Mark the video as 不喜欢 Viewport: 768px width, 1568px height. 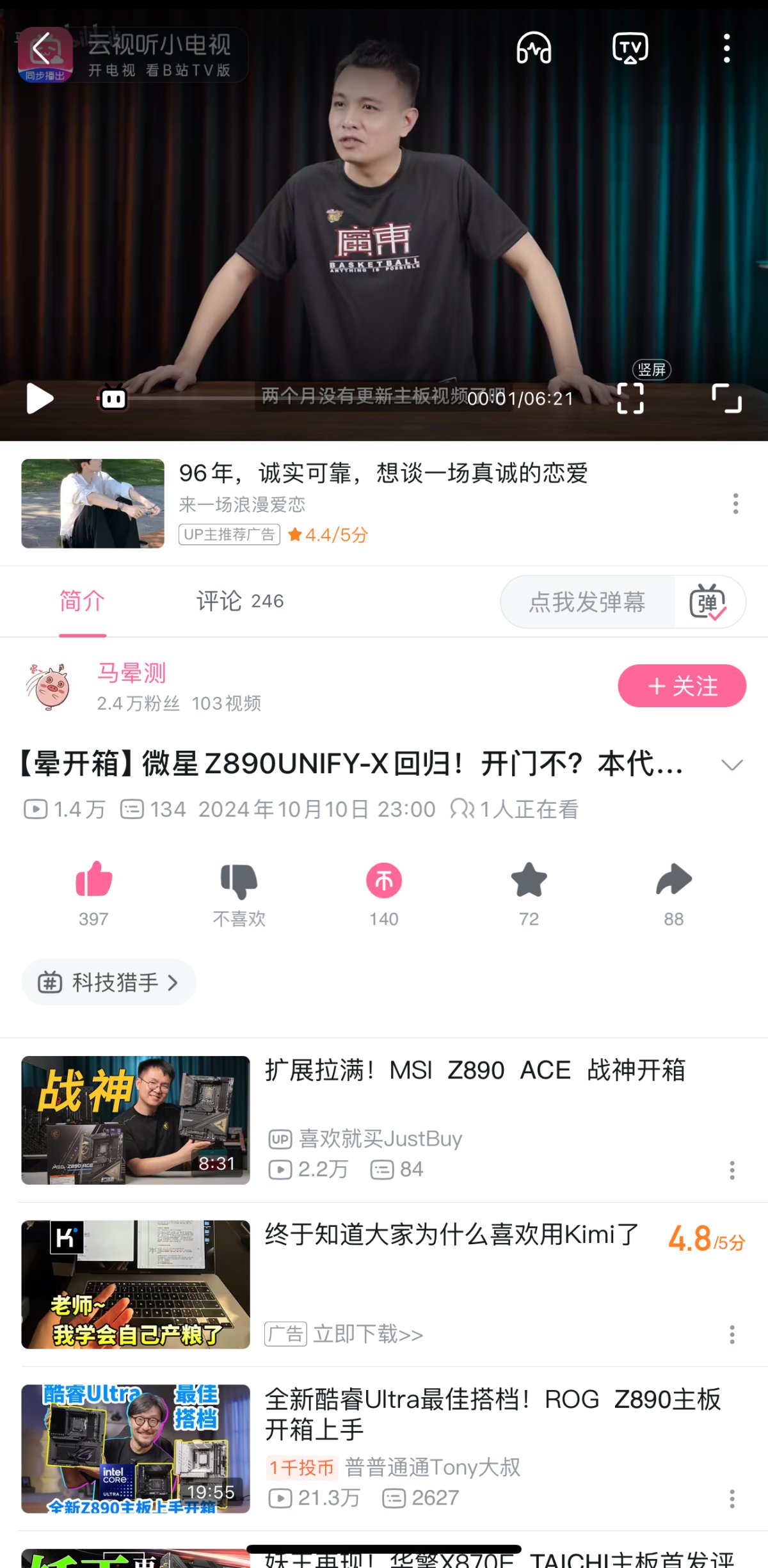(239, 882)
